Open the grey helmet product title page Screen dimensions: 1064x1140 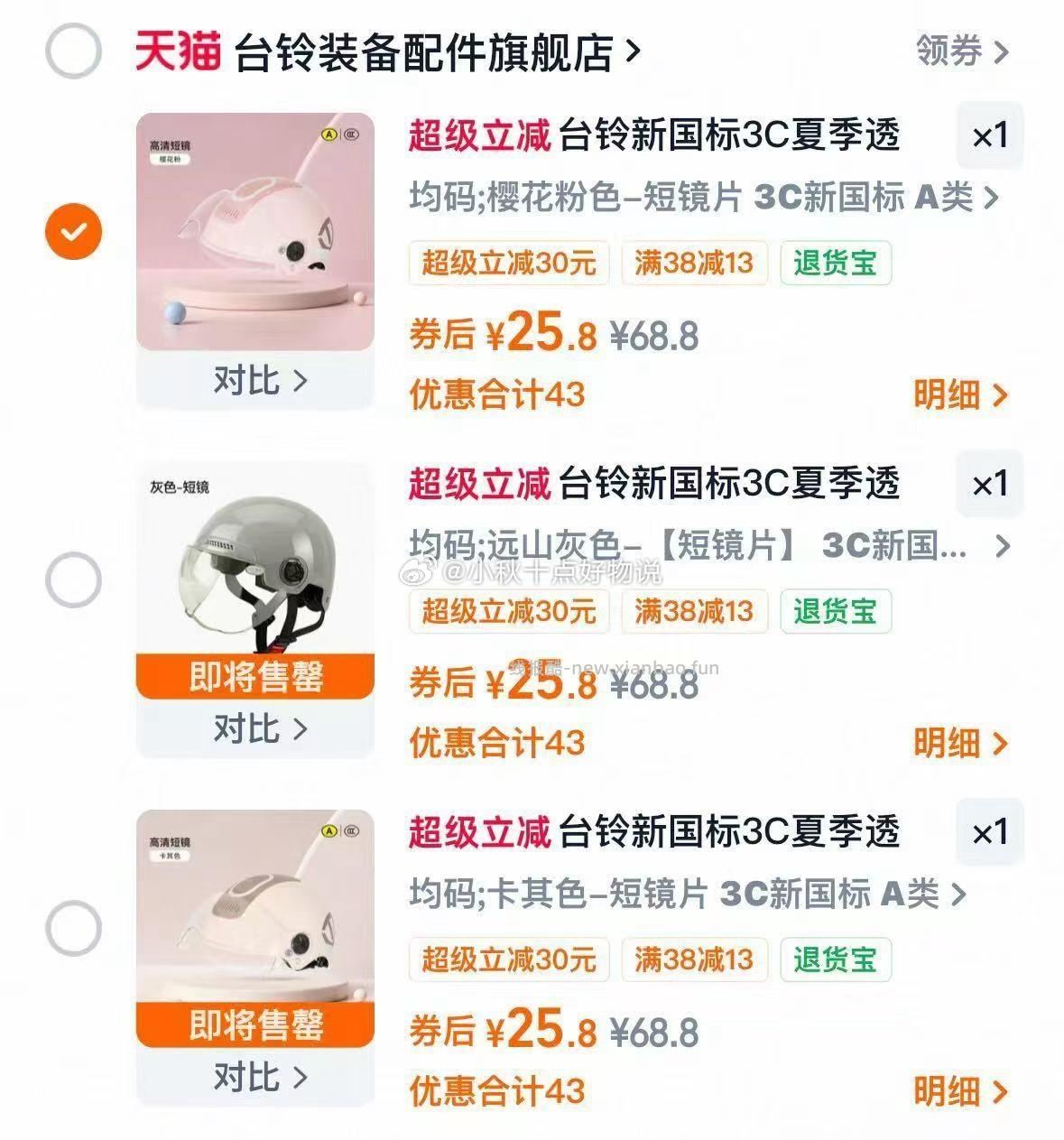point(729,484)
